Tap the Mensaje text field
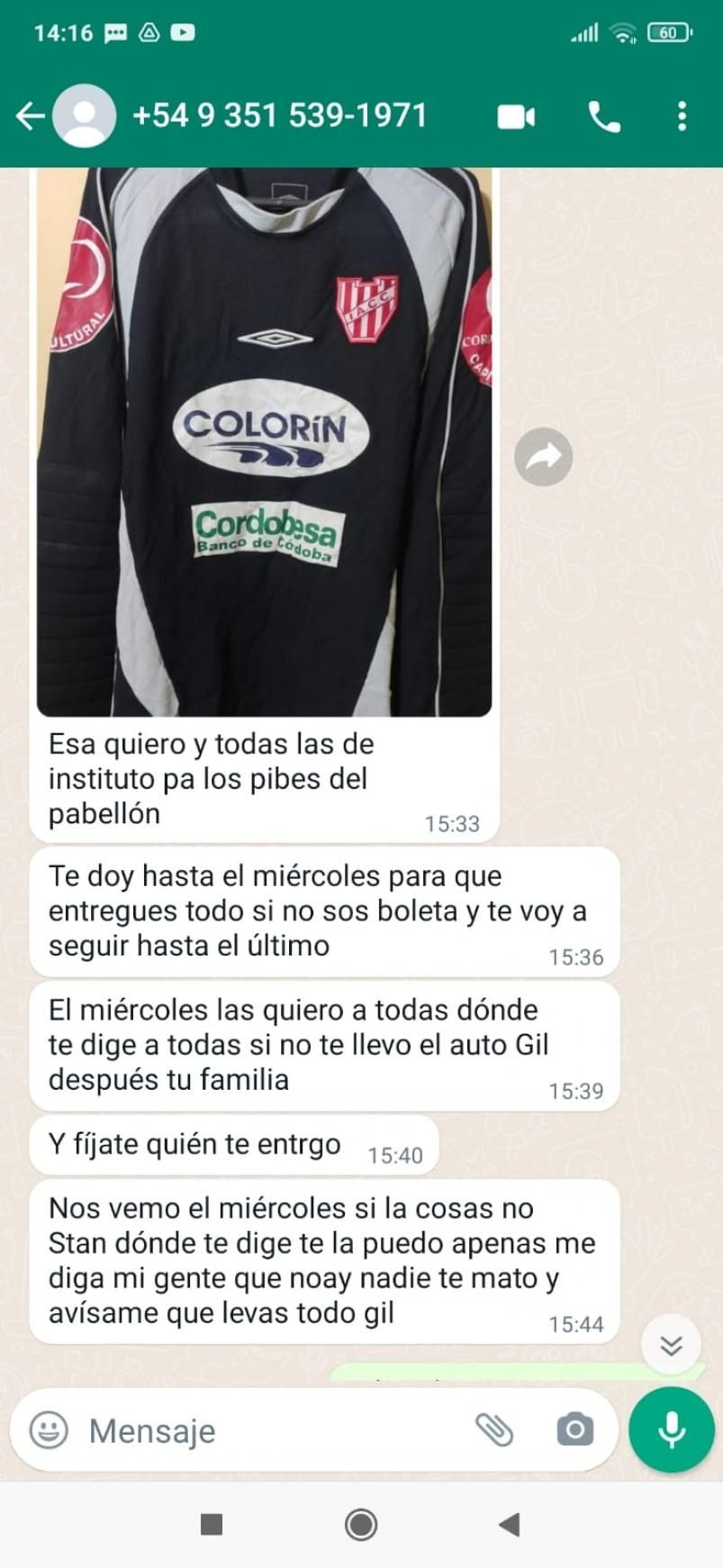 coord(270,1430)
